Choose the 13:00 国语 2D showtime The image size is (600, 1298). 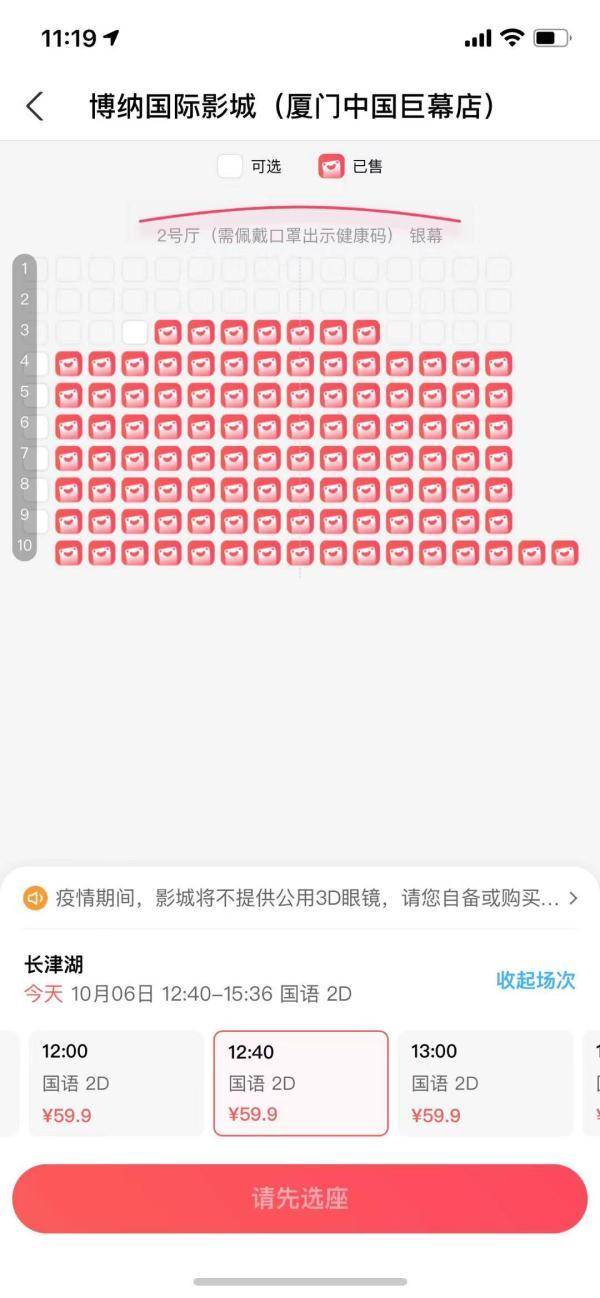click(x=485, y=1083)
